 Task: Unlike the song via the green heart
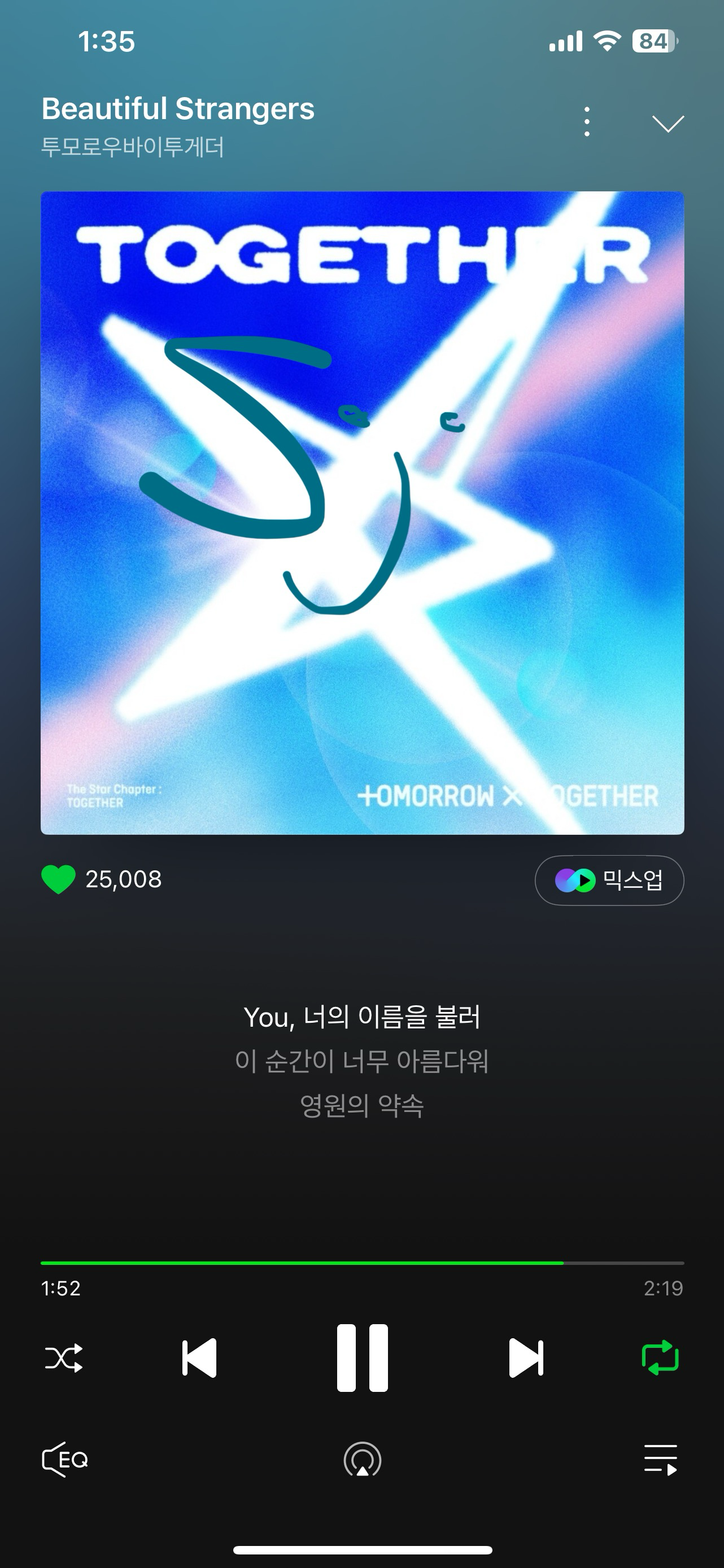pos(59,879)
